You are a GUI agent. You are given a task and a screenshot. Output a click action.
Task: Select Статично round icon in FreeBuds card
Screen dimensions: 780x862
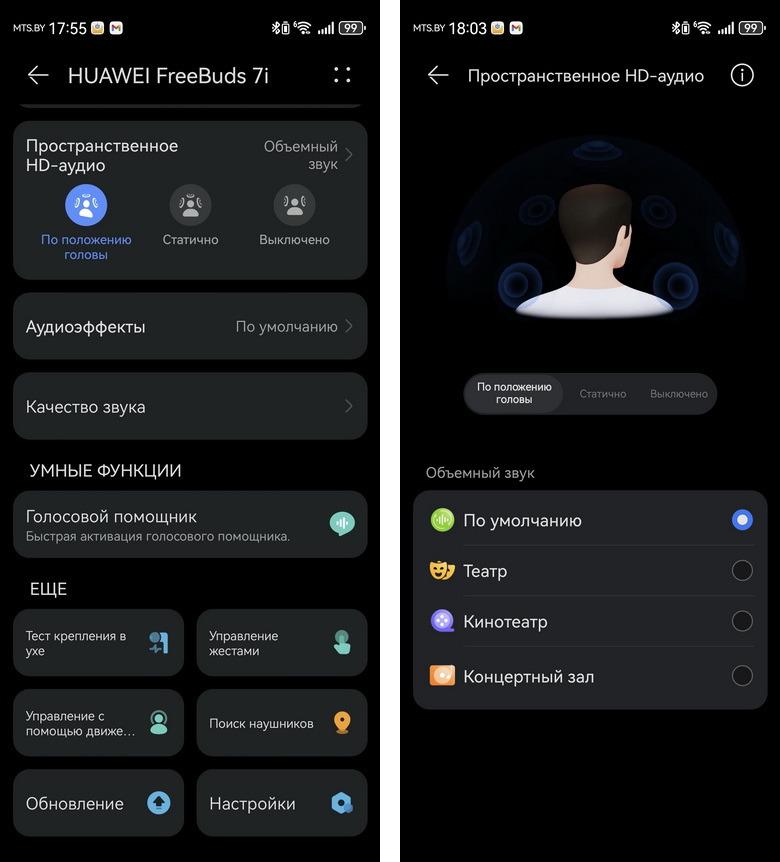point(190,205)
